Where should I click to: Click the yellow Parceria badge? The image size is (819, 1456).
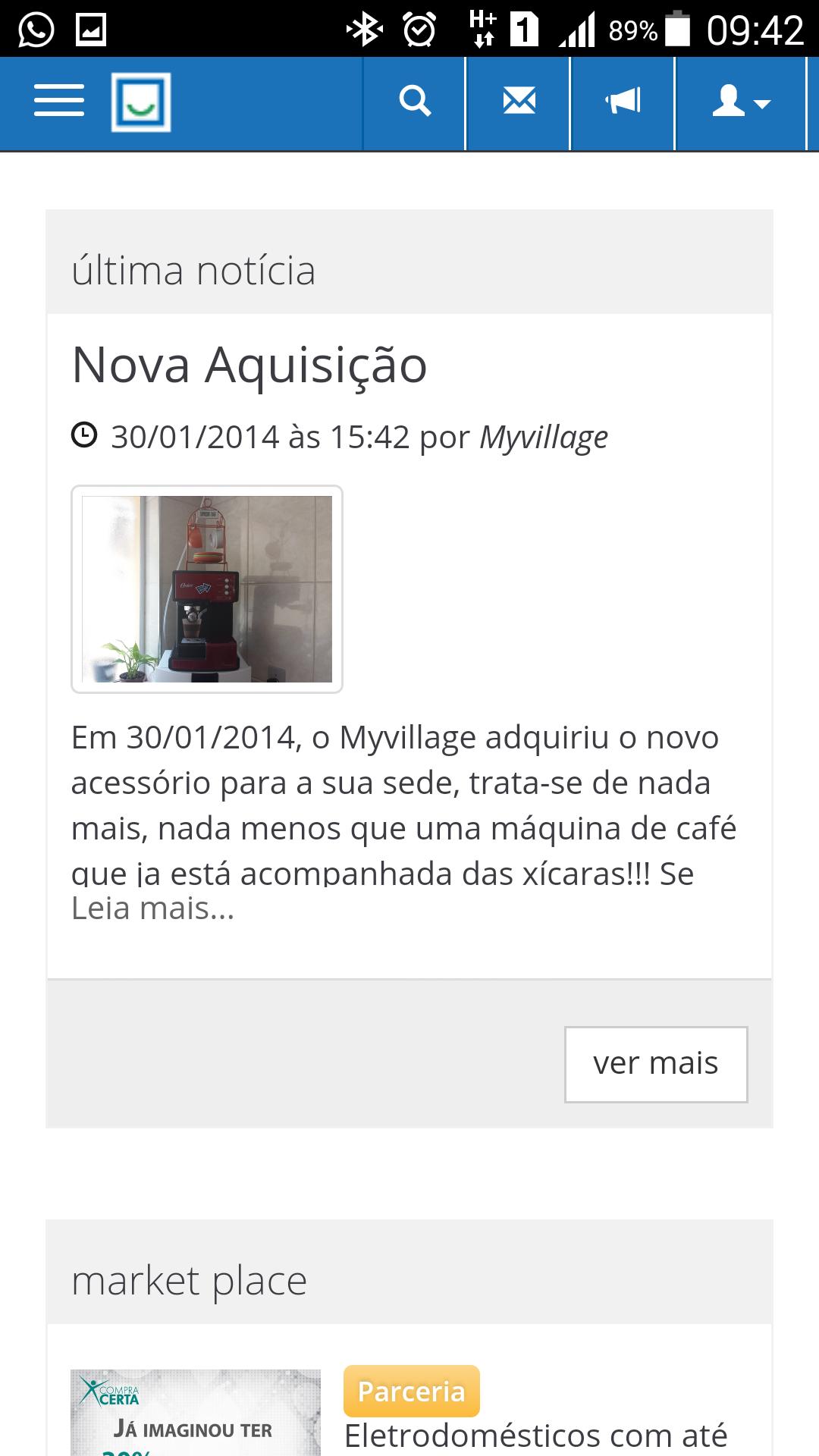411,1390
